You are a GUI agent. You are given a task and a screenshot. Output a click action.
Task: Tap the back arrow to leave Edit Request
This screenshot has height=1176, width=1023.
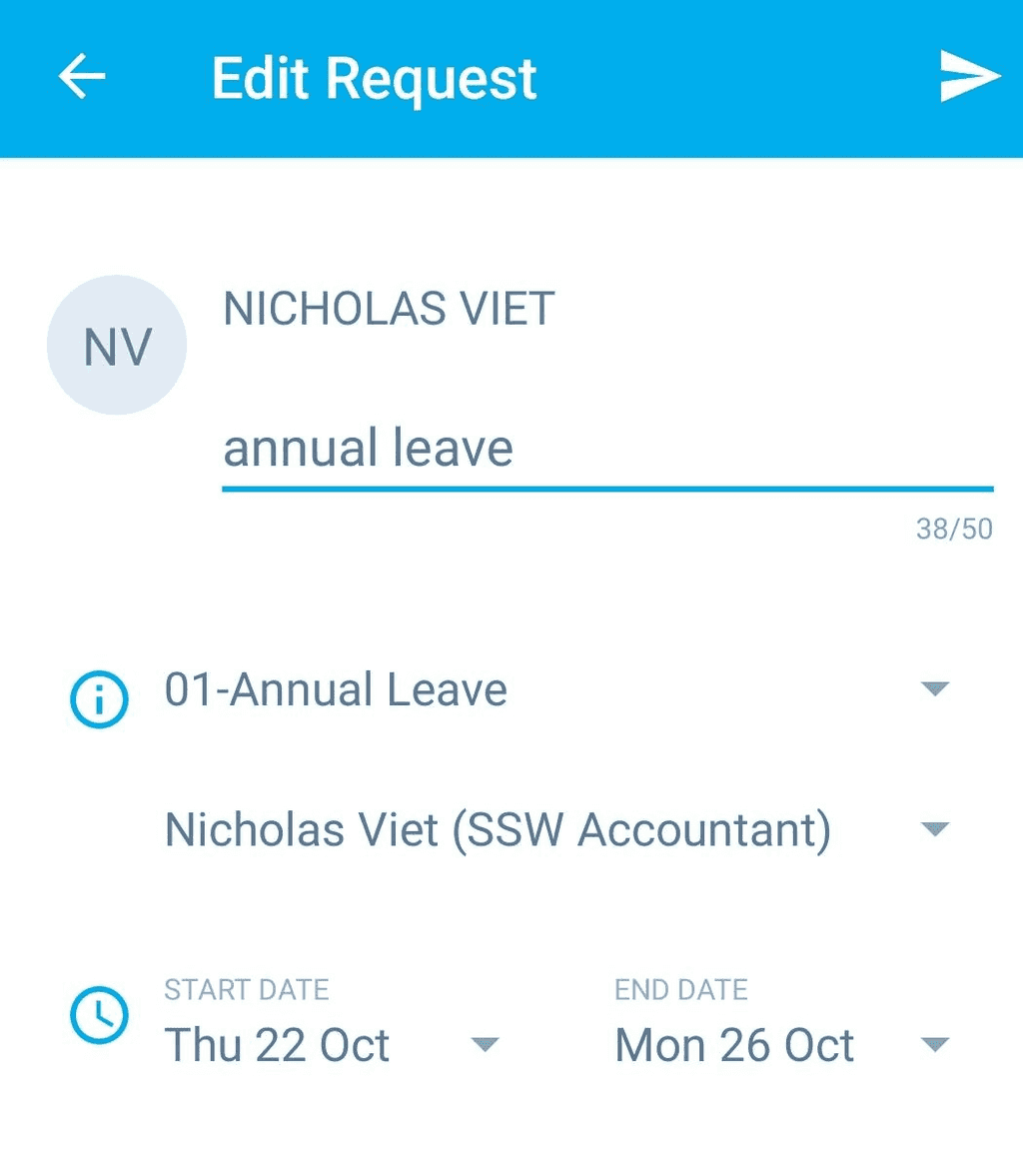[x=80, y=76]
